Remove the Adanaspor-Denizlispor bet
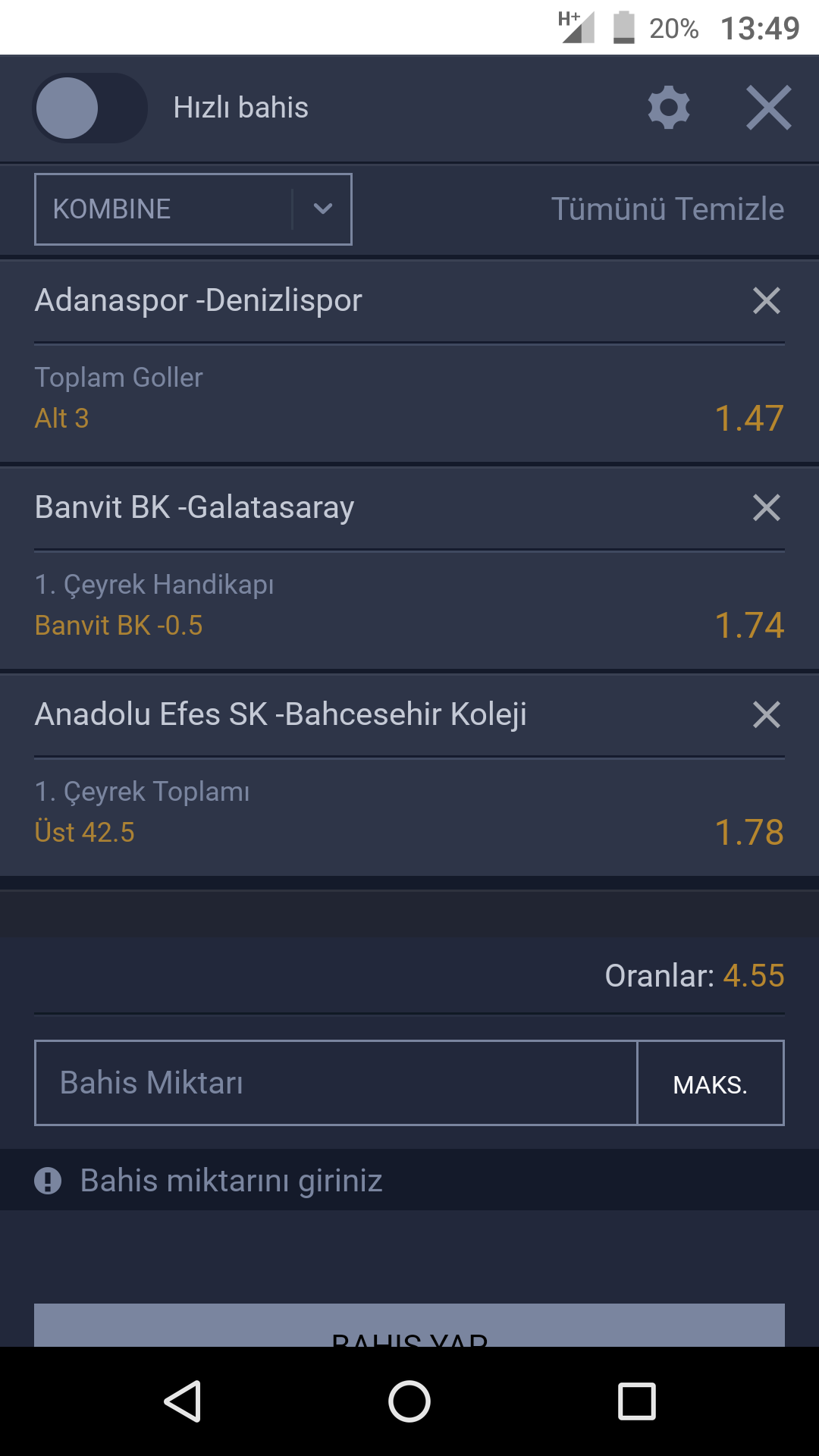The height and width of the screenshot is (1456, 819). [x=767, y=301]
